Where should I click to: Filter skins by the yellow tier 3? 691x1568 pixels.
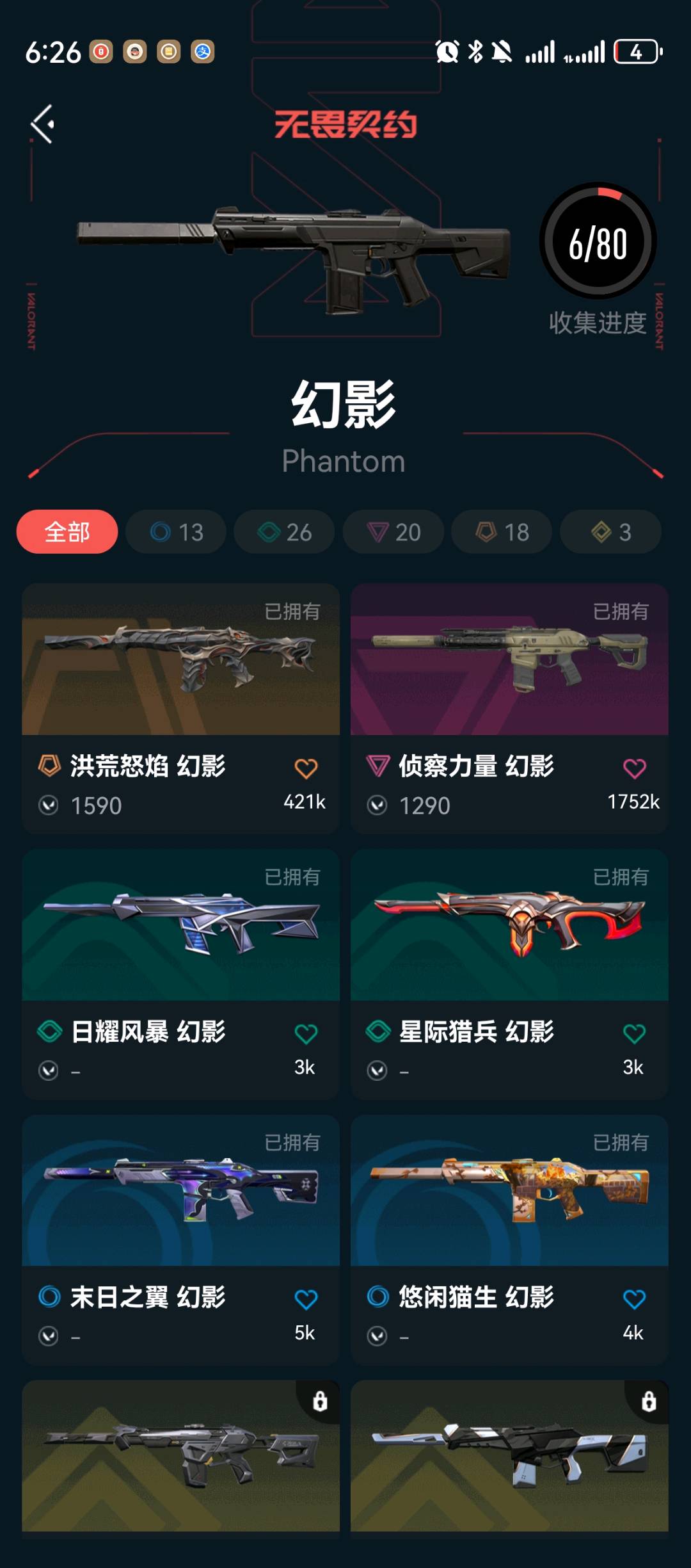coord(610,532)
